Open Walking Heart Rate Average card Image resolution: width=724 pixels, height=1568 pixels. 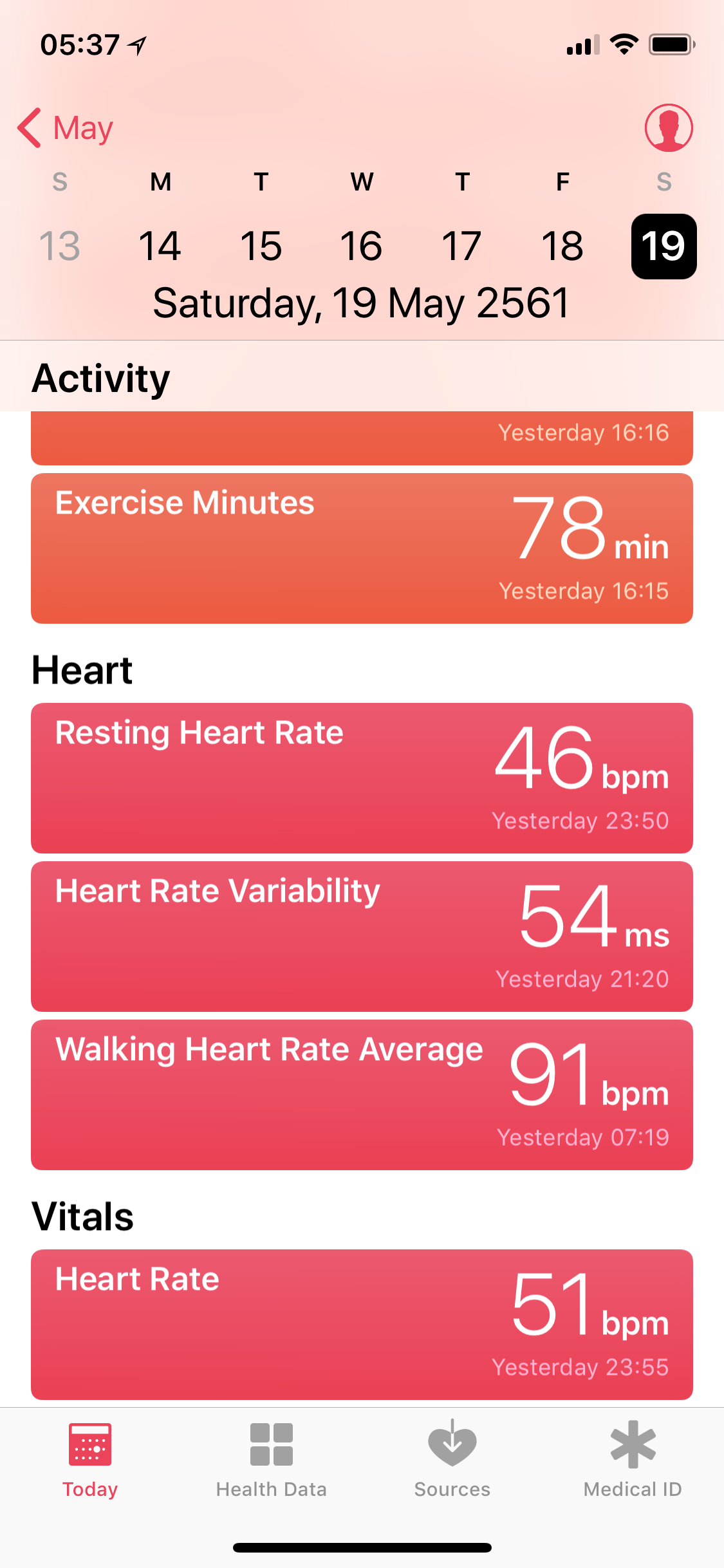pyautogui.click(x=362, y=1095)
